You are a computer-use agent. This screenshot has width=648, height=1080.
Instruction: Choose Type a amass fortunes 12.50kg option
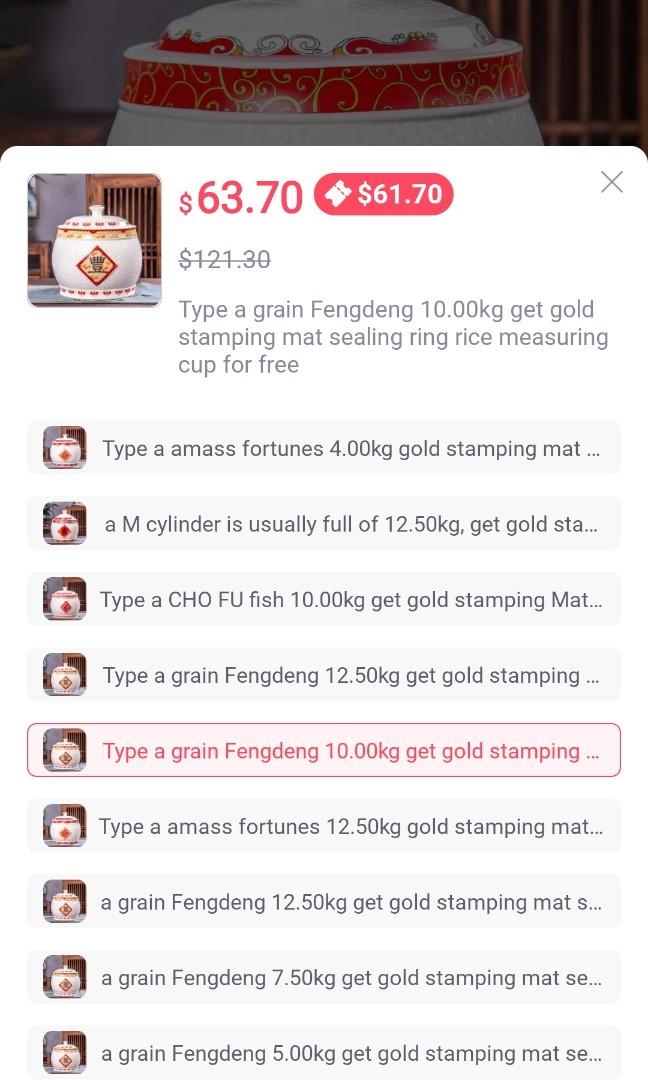point(324,827)
